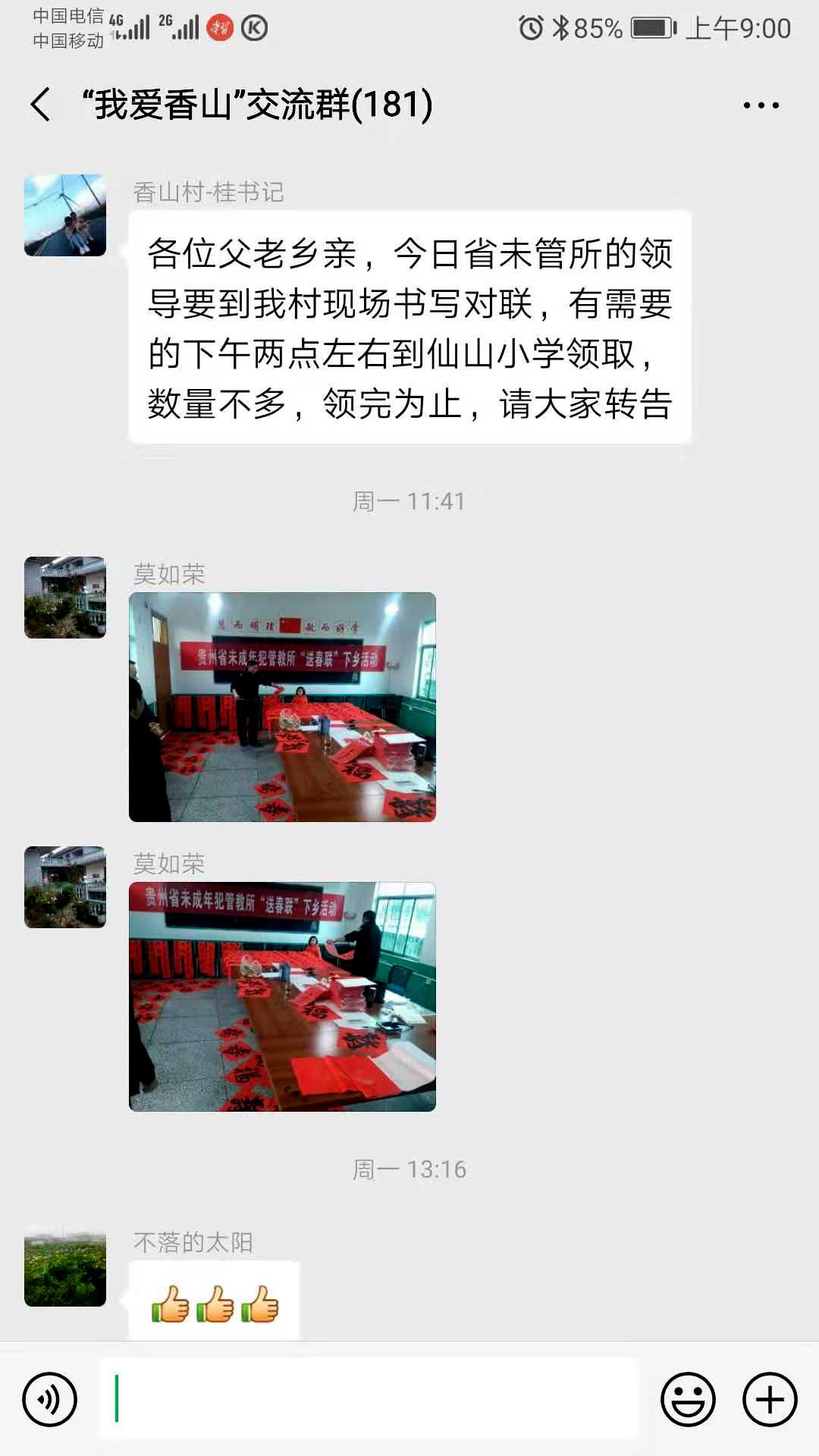Open 莫如荣's first photo of the activity
819x1456 pixels.
282,707
